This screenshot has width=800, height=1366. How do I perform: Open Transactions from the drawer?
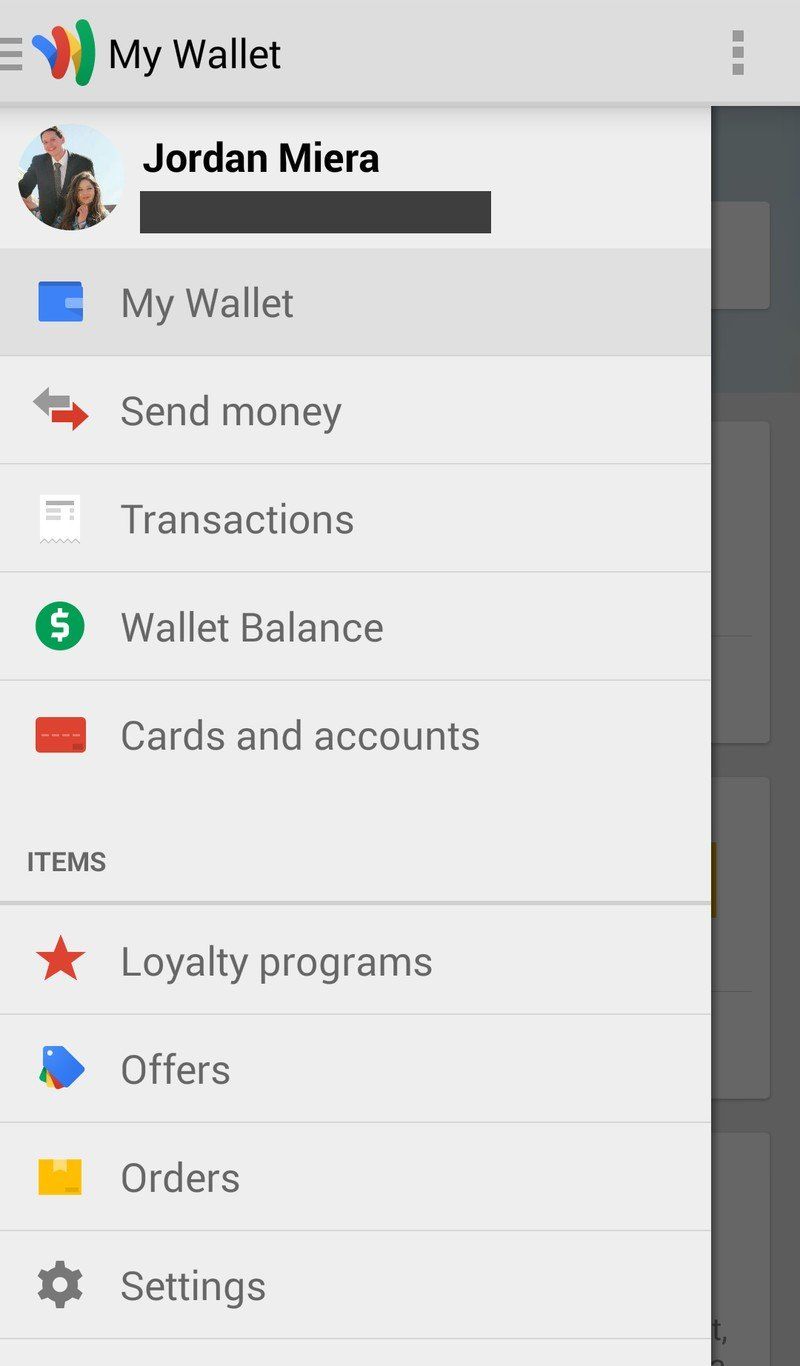237,518
